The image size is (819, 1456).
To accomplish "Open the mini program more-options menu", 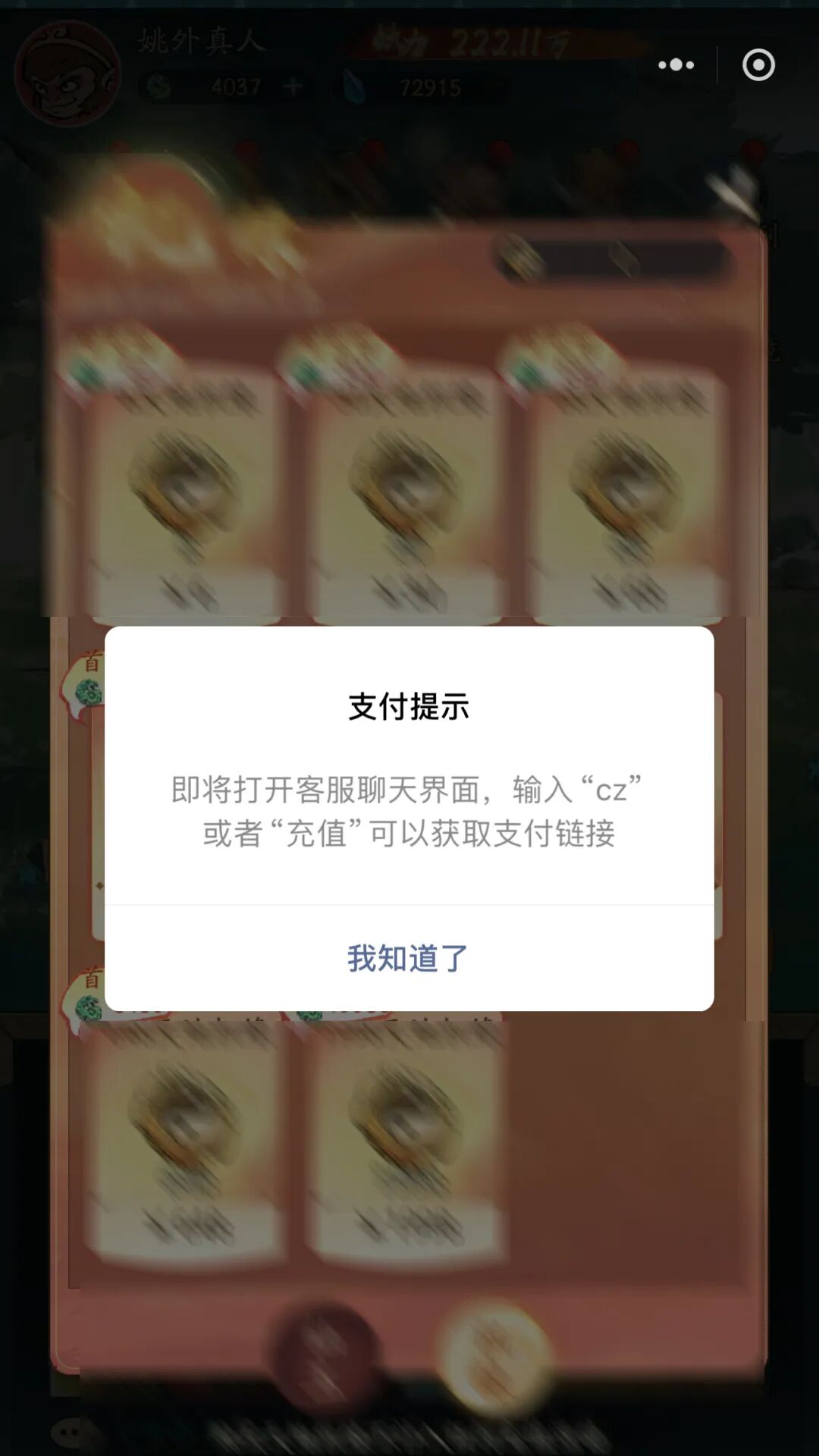I will (x=676, y=65).
